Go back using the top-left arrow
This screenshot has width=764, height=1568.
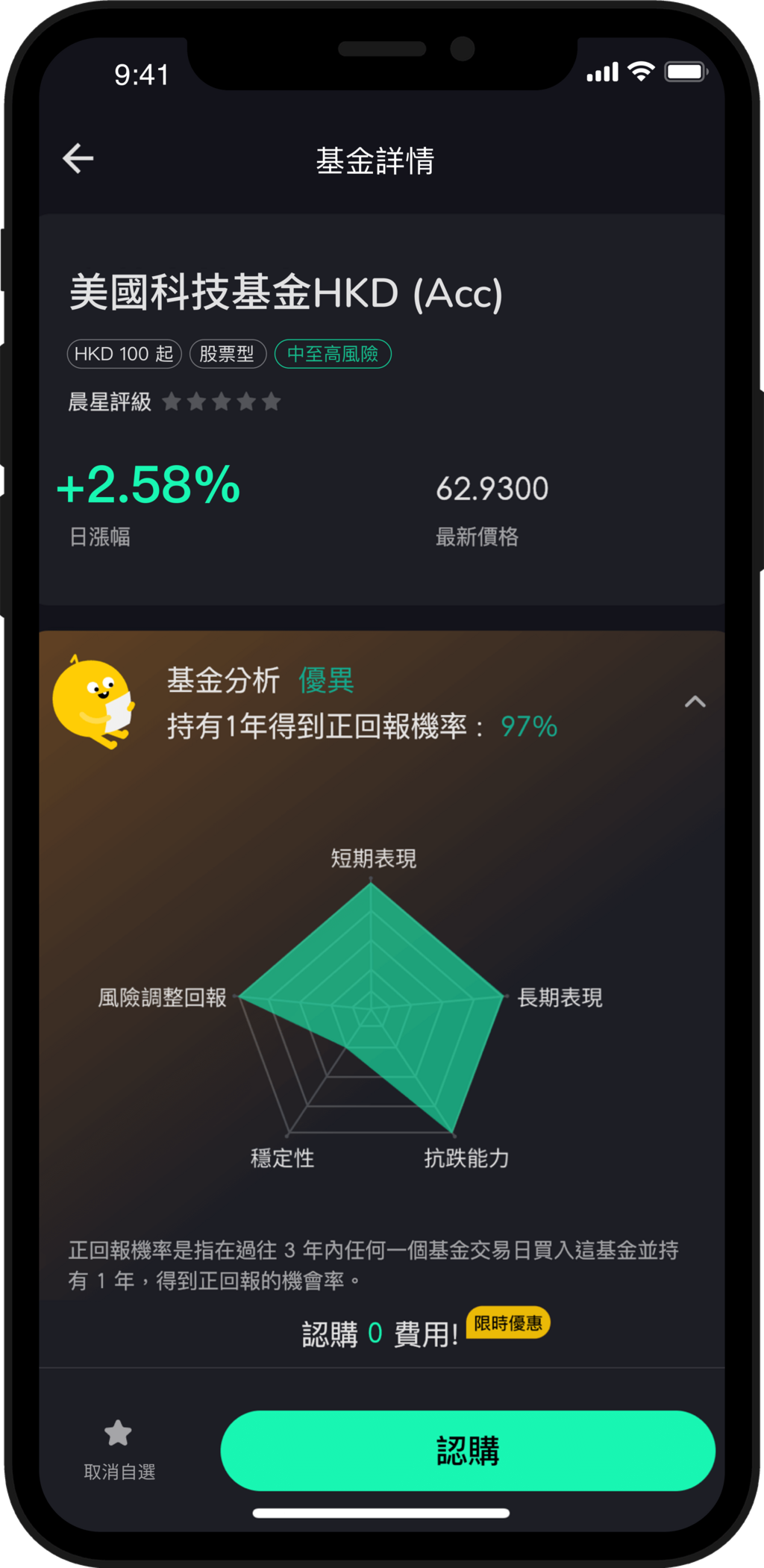[78, 159]
